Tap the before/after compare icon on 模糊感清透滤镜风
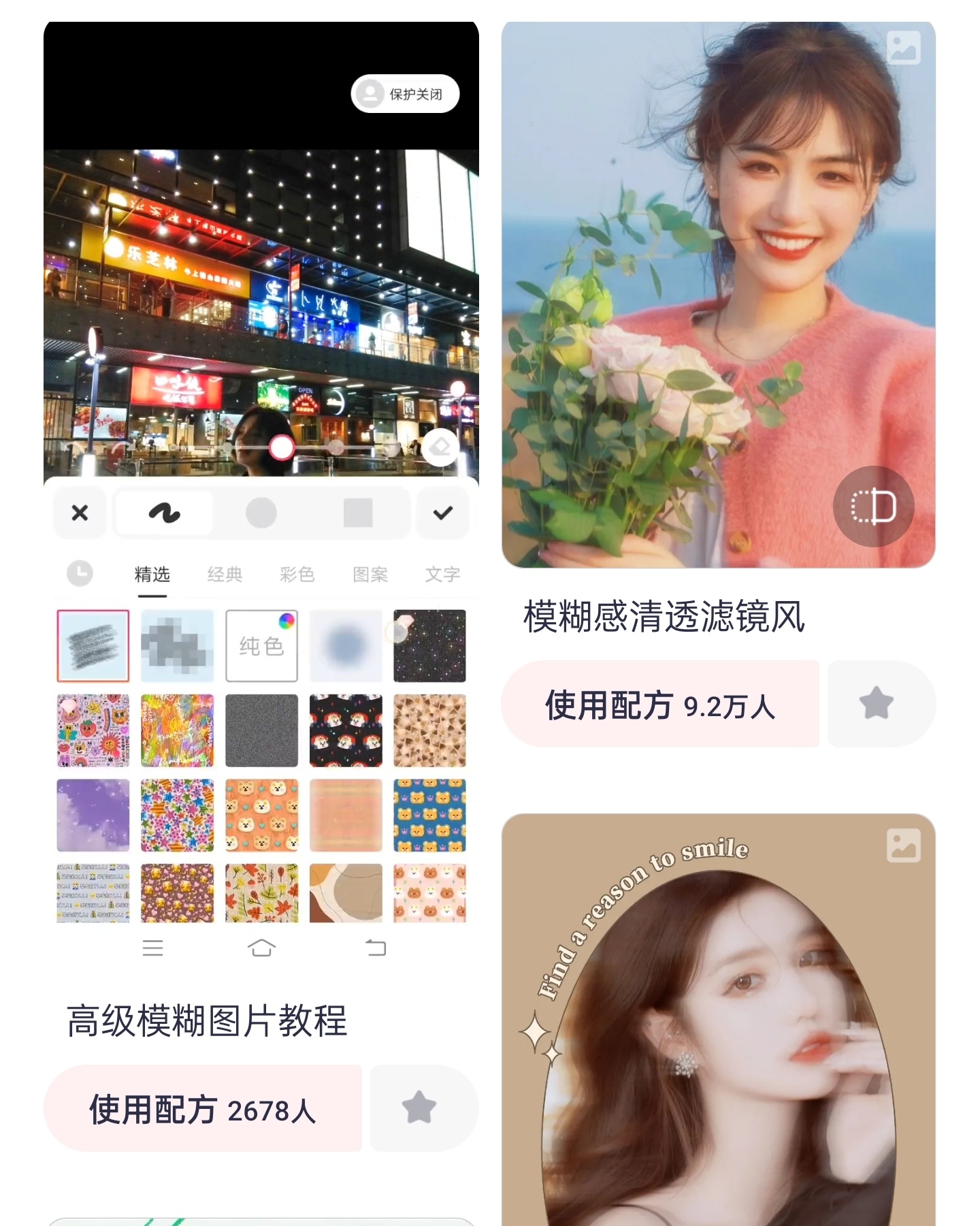980x1226 pixels. coord(873,506)
